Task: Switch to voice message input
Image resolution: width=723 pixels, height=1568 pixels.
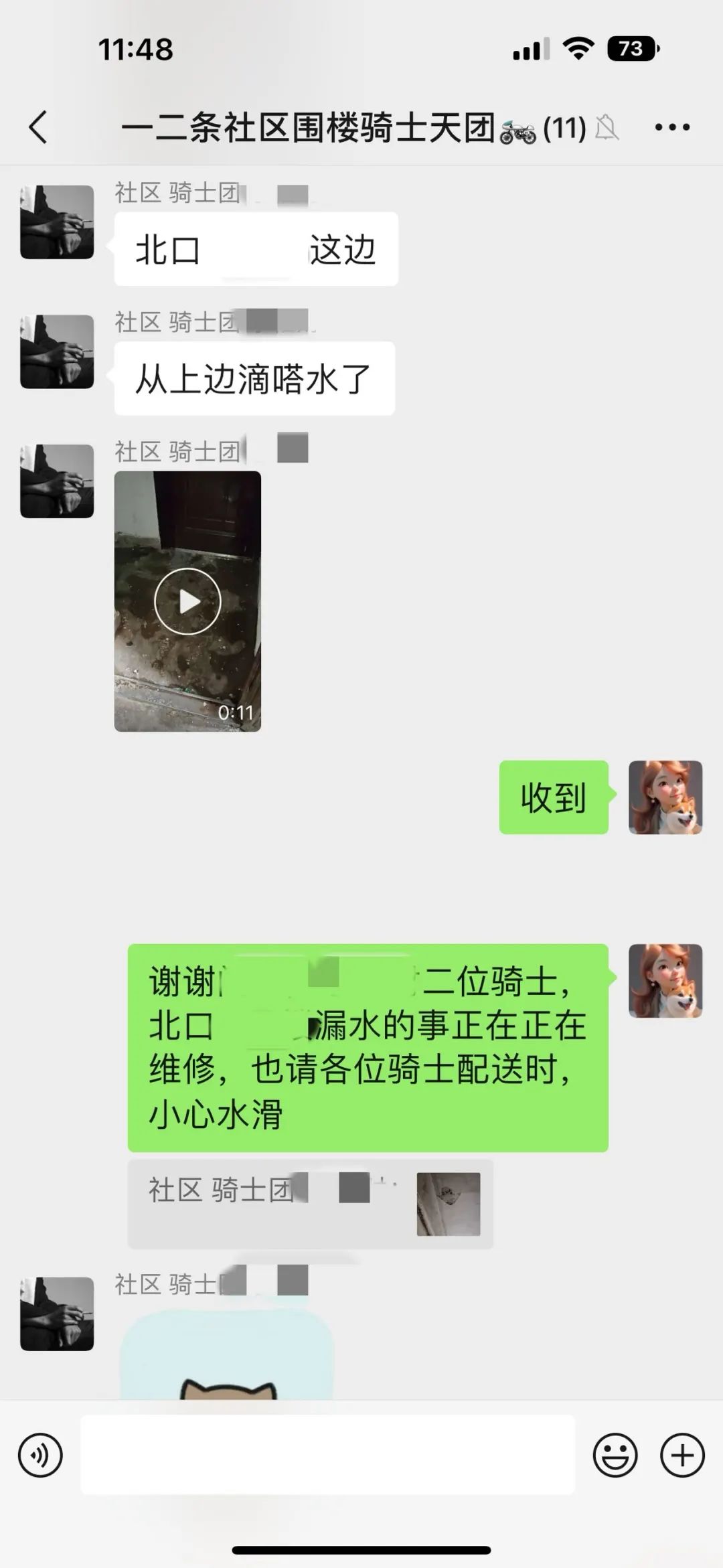Action: click(40, 1455)
